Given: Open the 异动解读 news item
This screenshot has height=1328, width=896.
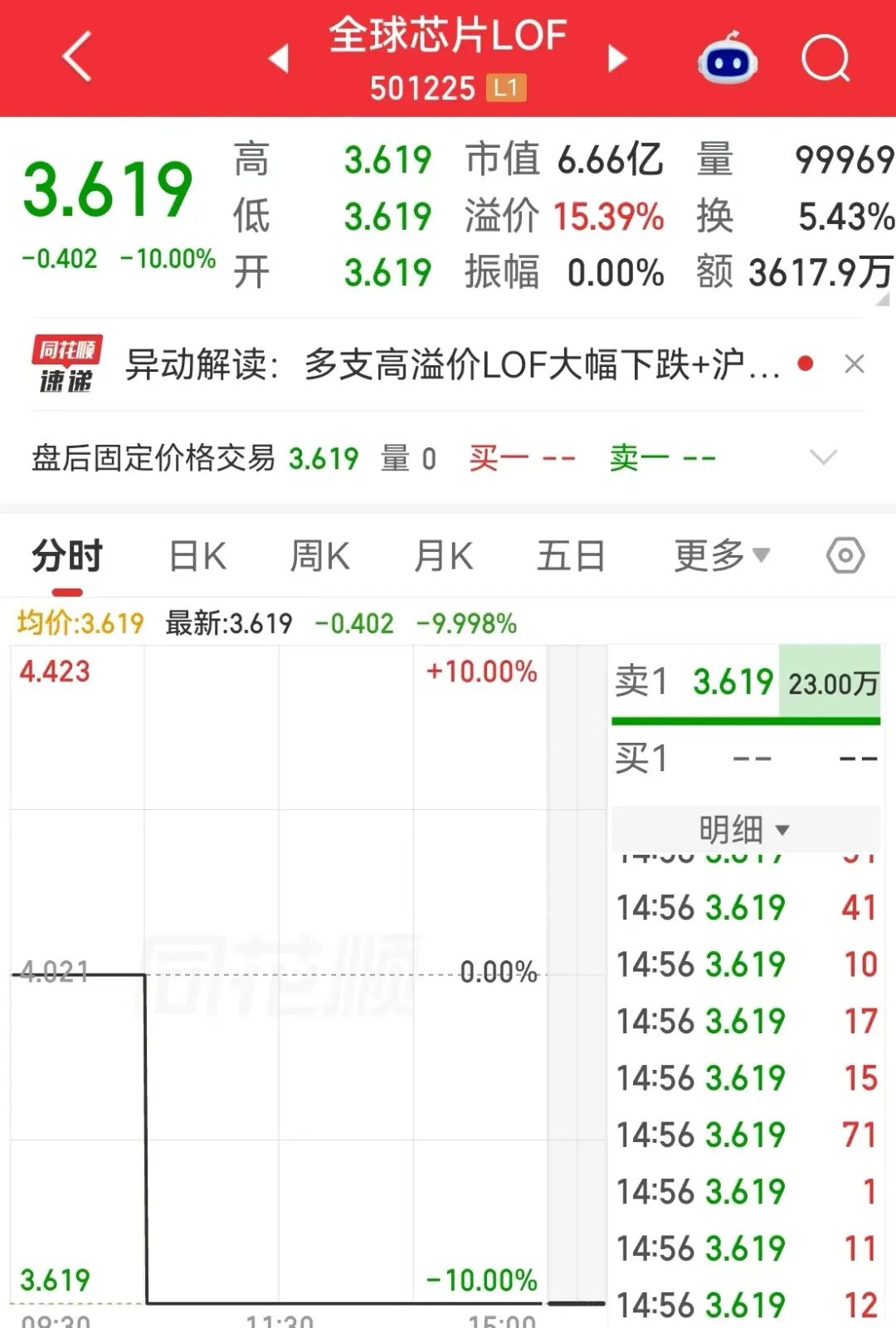Looking at the screenshot, I should point(452,364).
